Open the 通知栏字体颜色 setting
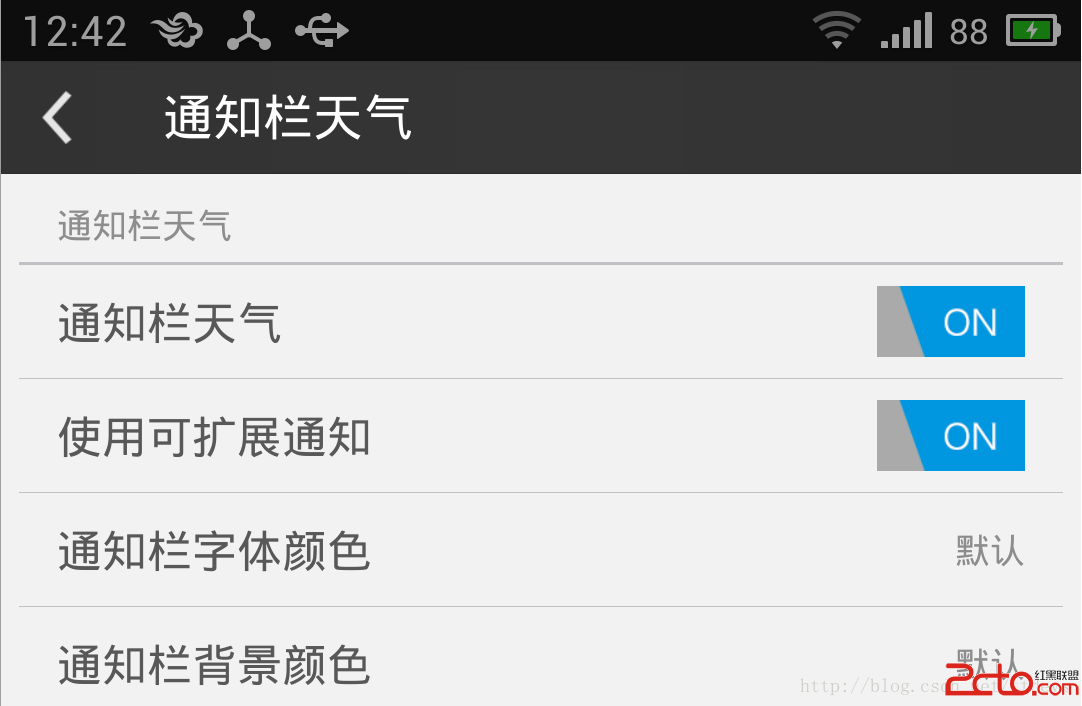 tap(540, 550)
